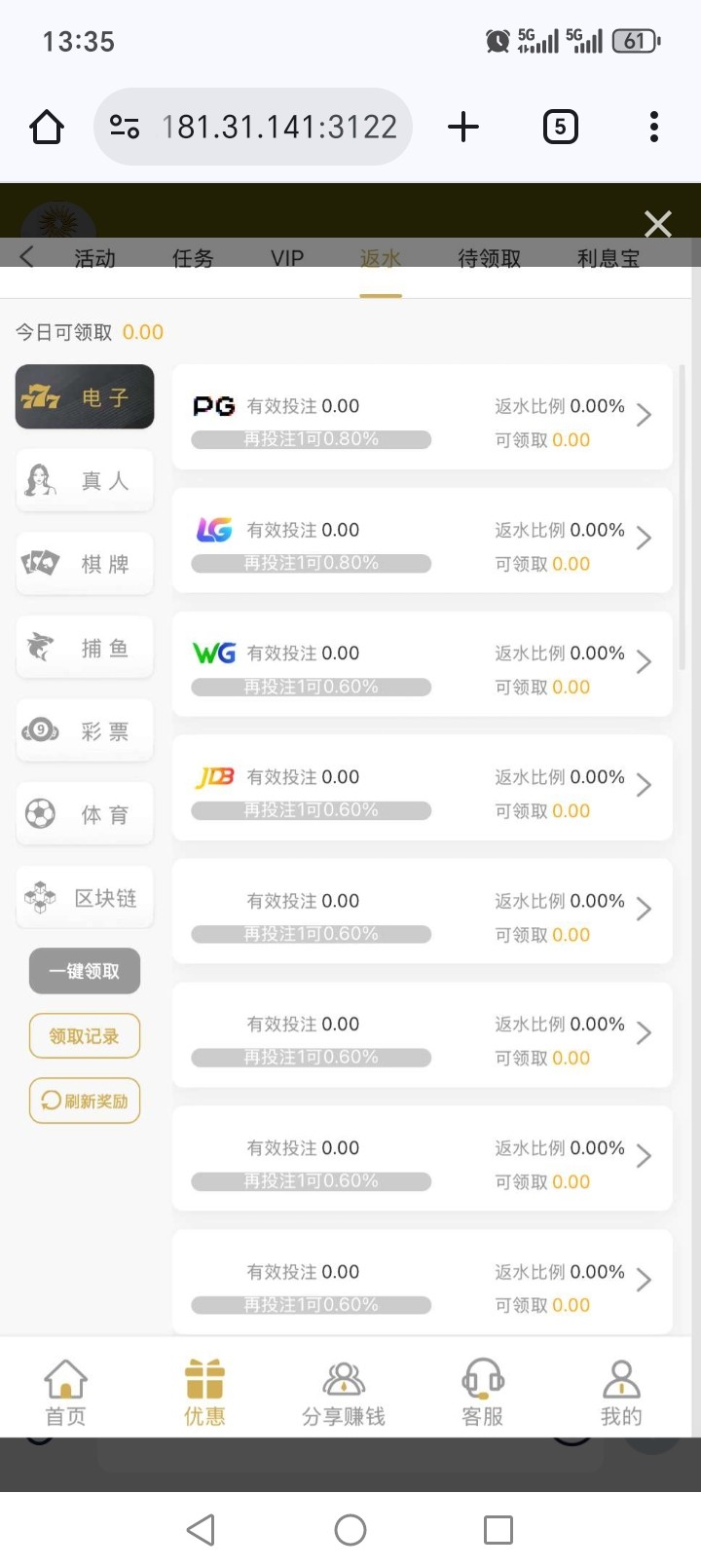Open the 利息宝 tab
The height and width of the screenshot is (1568, 701).
(609, 259)
